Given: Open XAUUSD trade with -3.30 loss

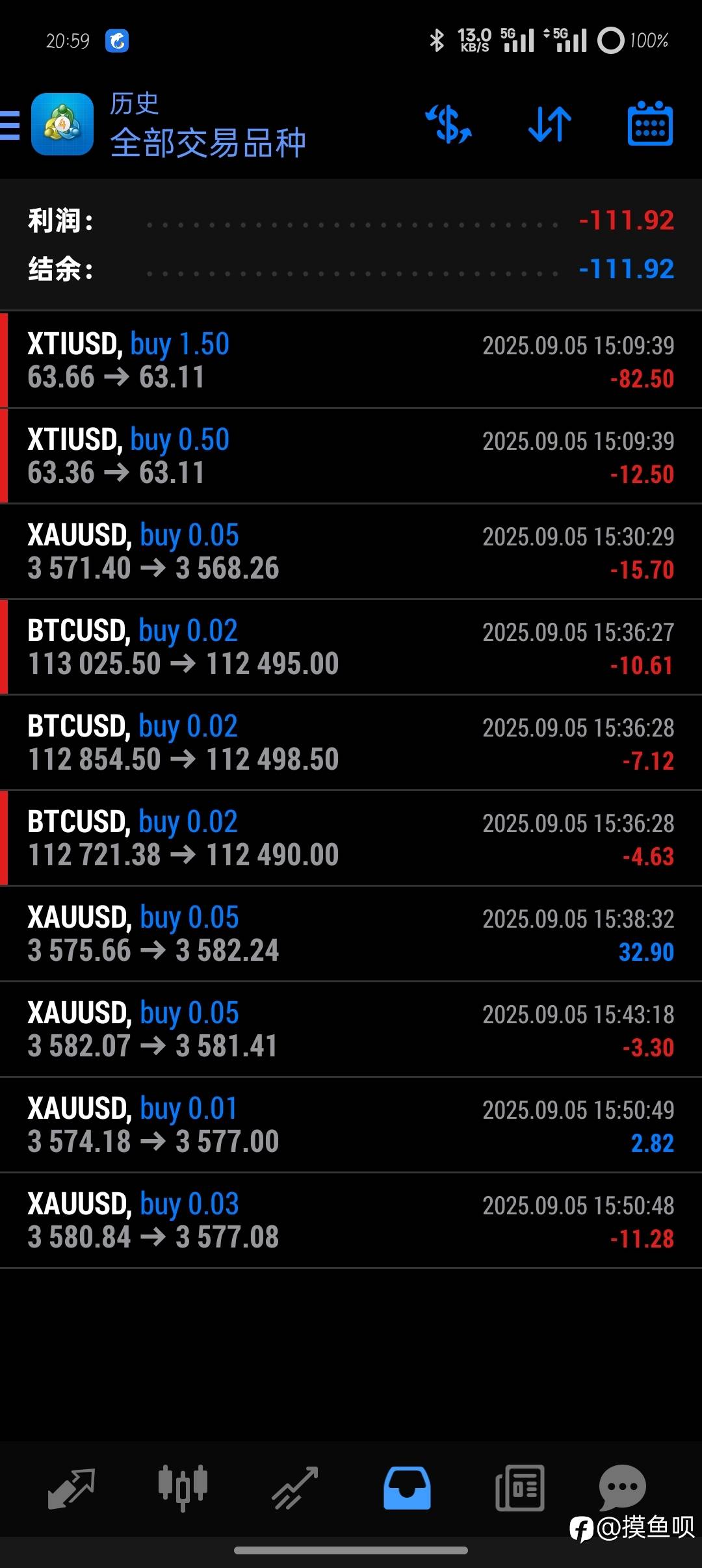Looking at the screenshot, I should 351,1029.
